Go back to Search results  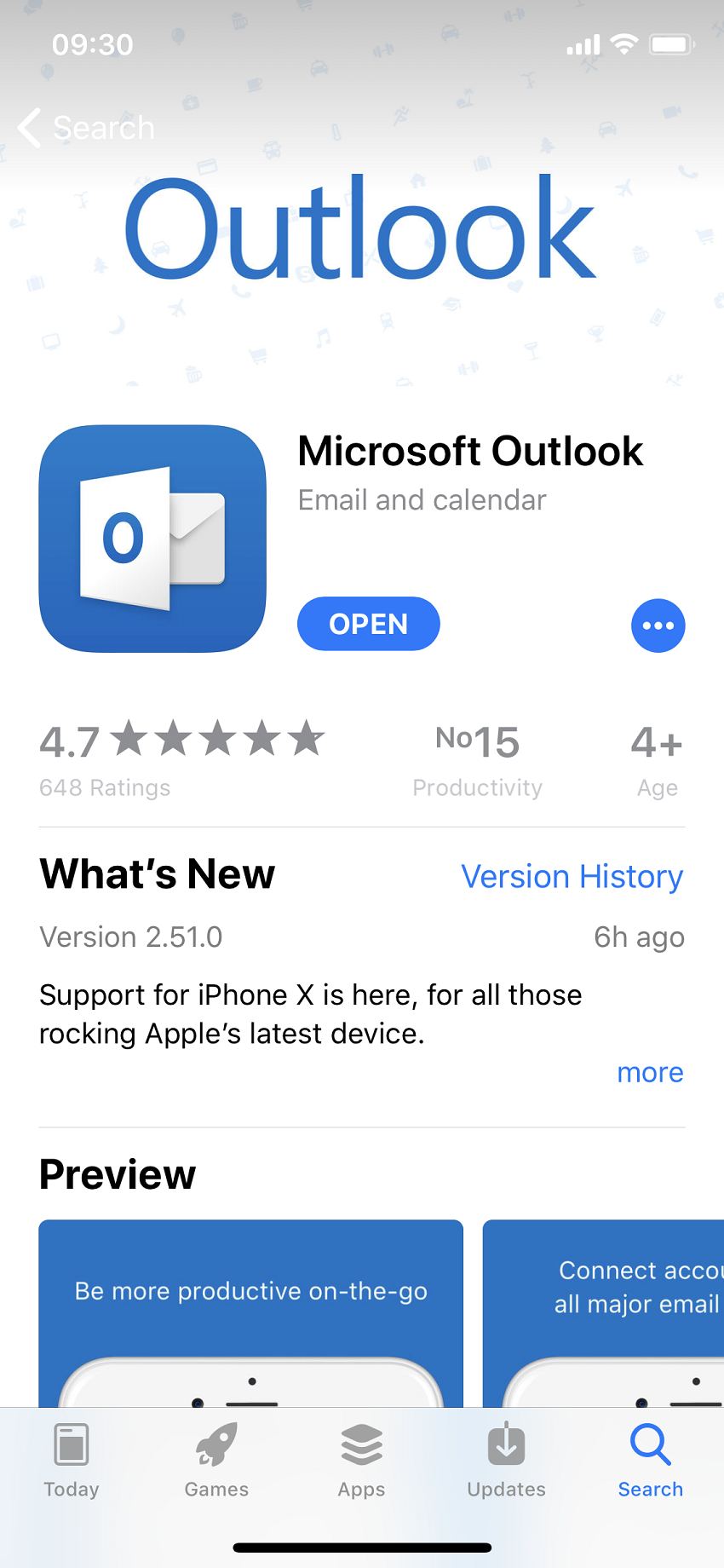point(85,128)
